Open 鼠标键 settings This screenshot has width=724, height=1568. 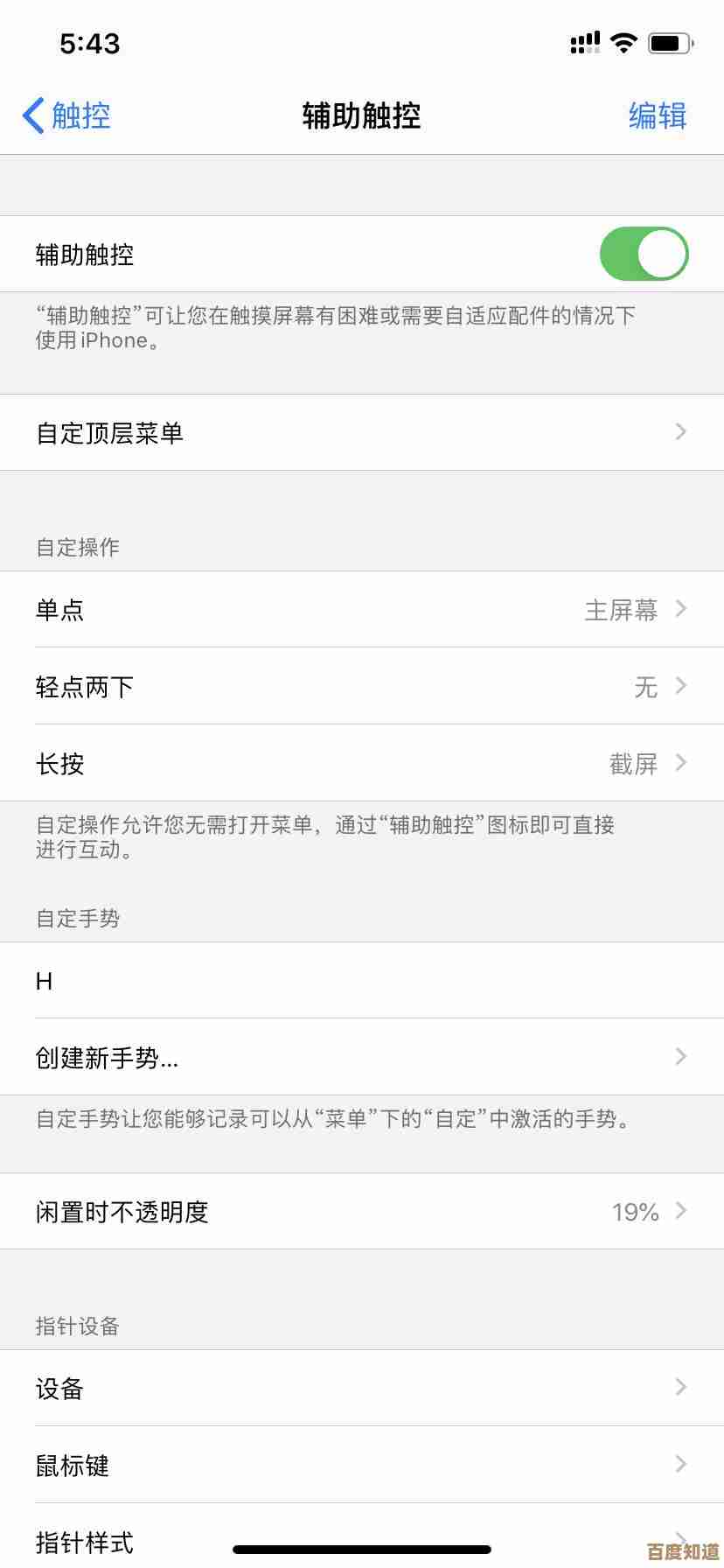coord(362,1466)
